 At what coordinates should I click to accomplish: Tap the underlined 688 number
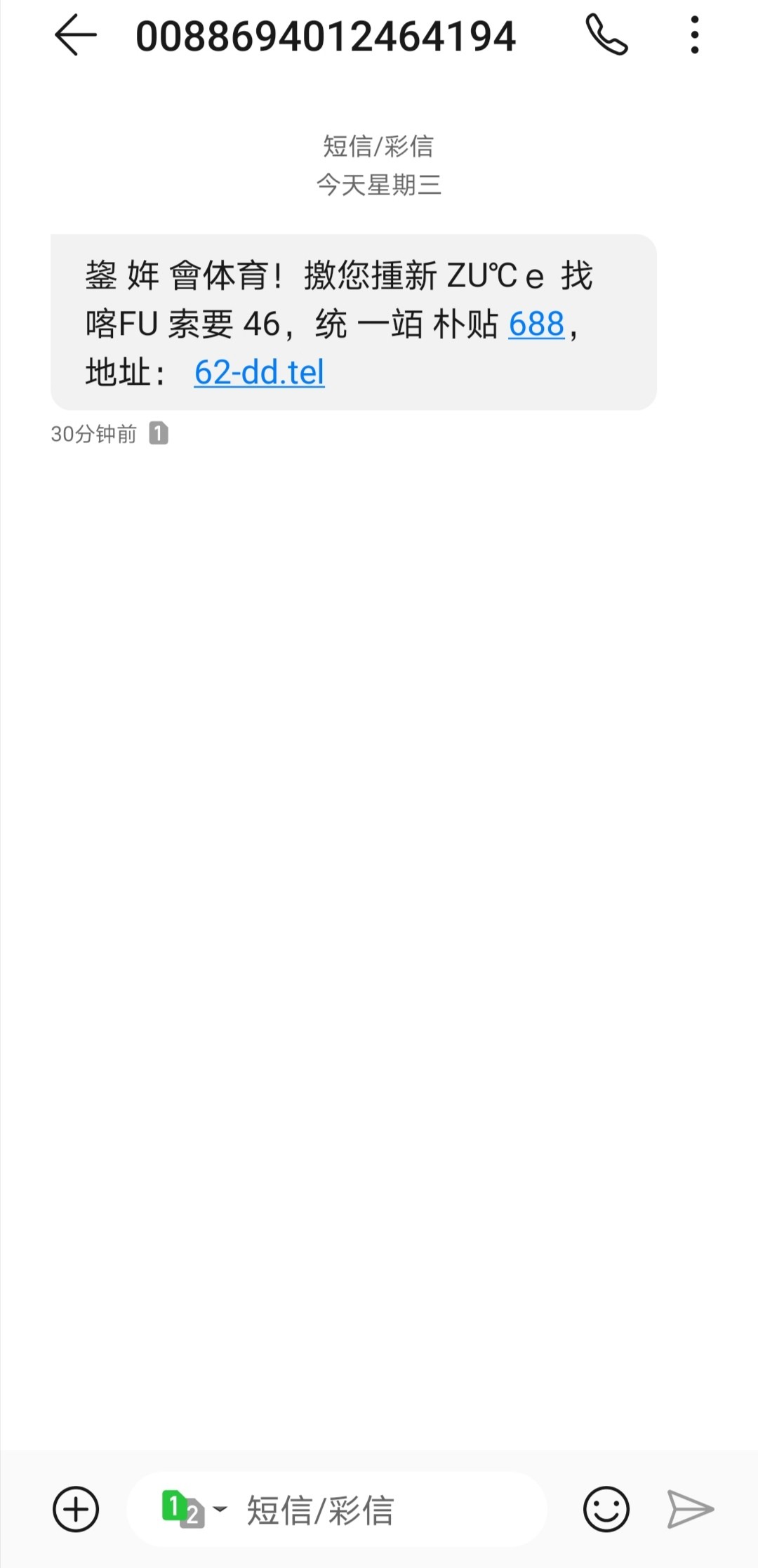click(536, 324)
